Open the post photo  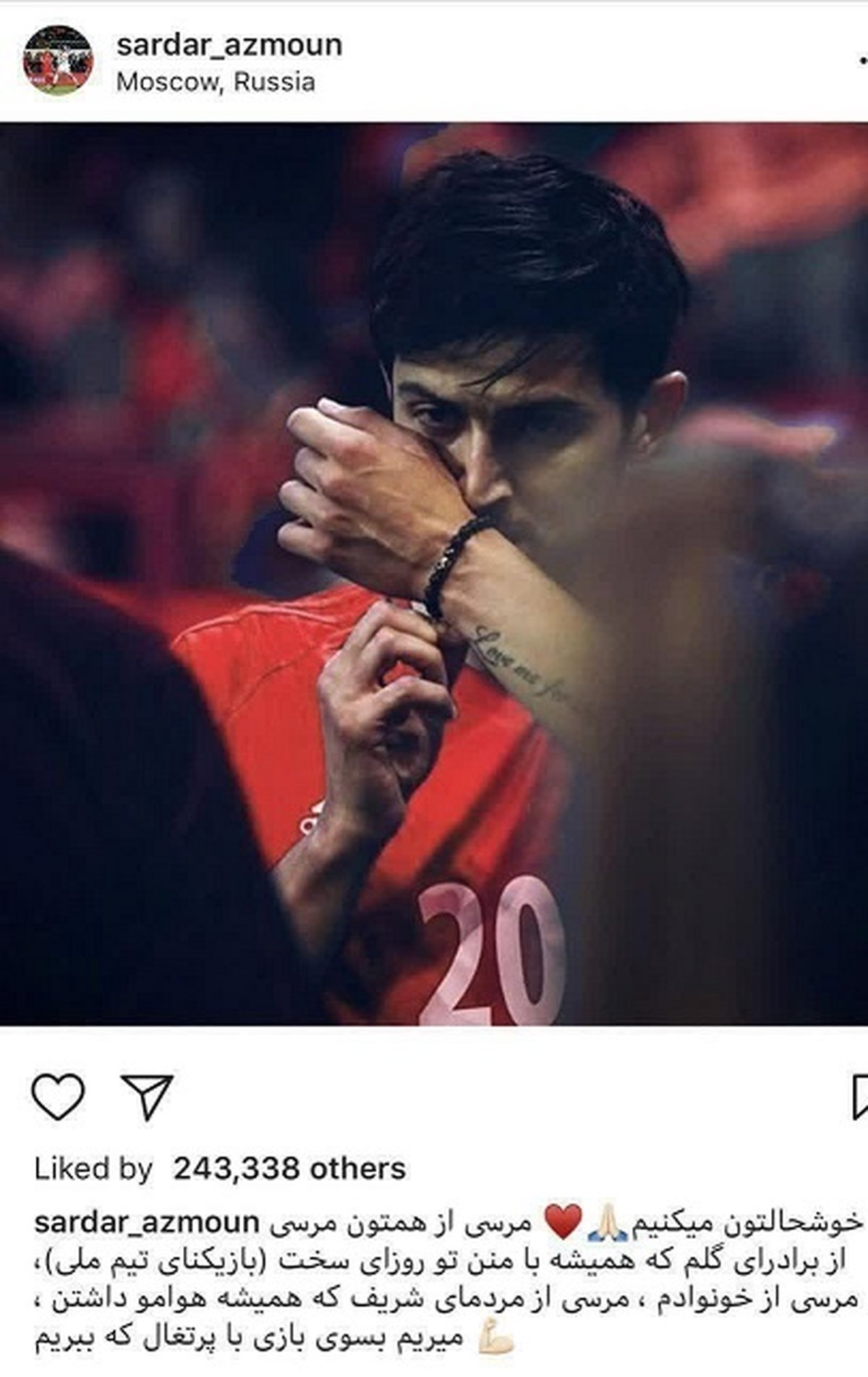coord(434,573)
